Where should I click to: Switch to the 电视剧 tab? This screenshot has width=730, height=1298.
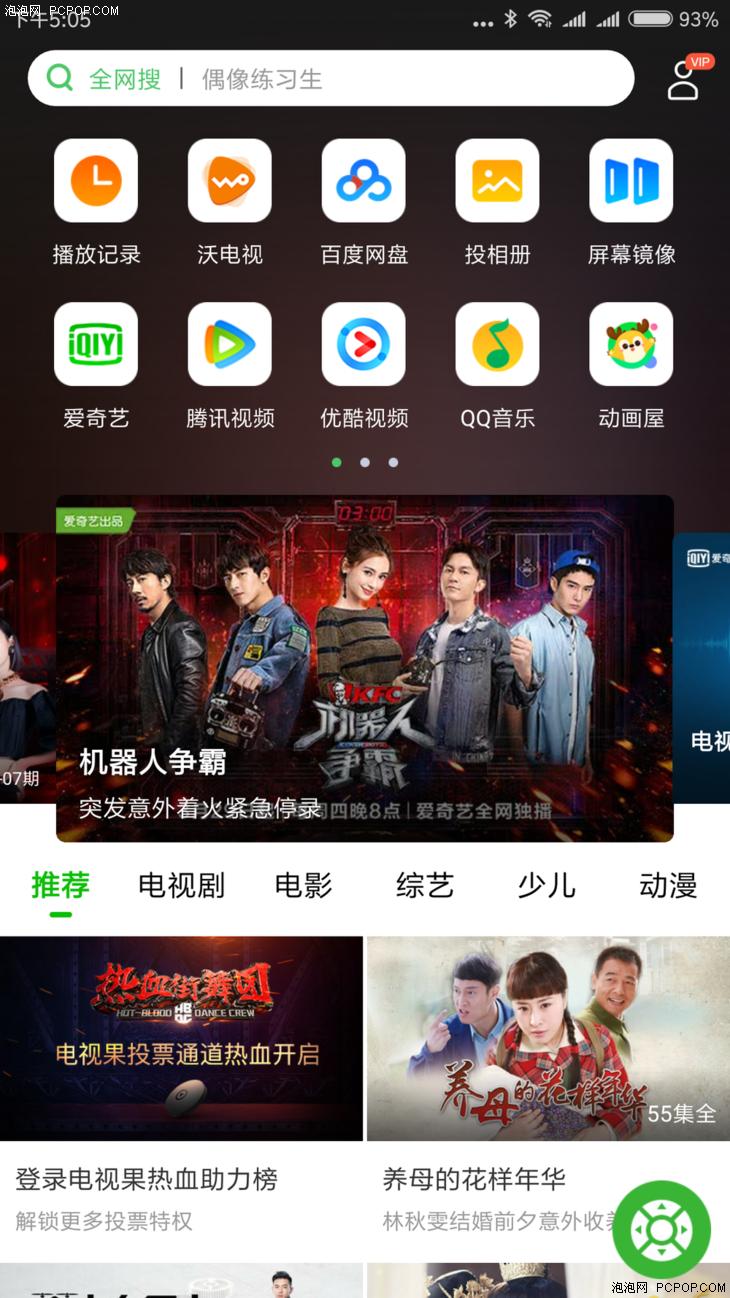pos(181,885)
